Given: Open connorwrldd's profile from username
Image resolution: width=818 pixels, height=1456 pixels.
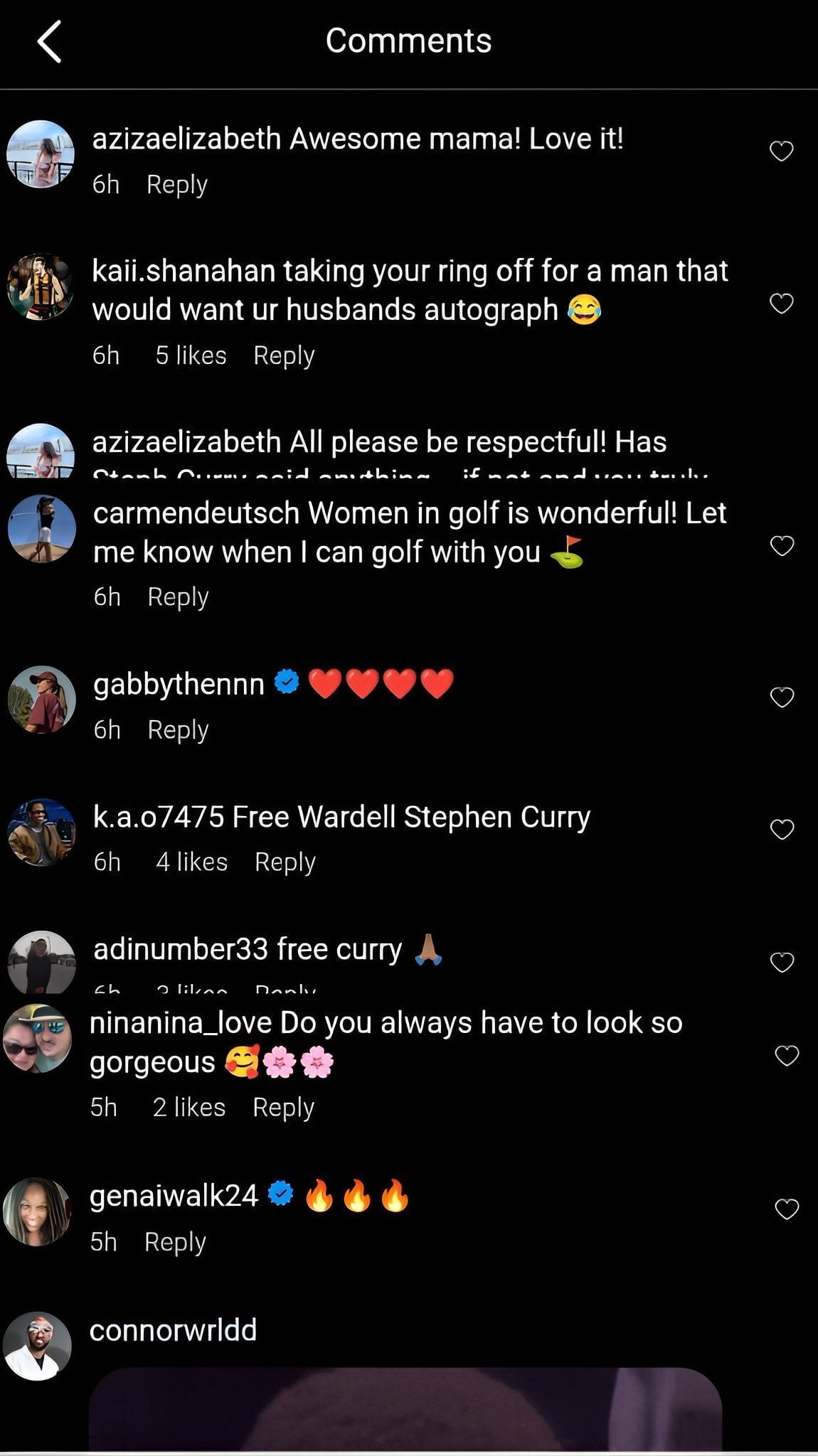Looking at the screenshot, I should tap(173, 1330).
